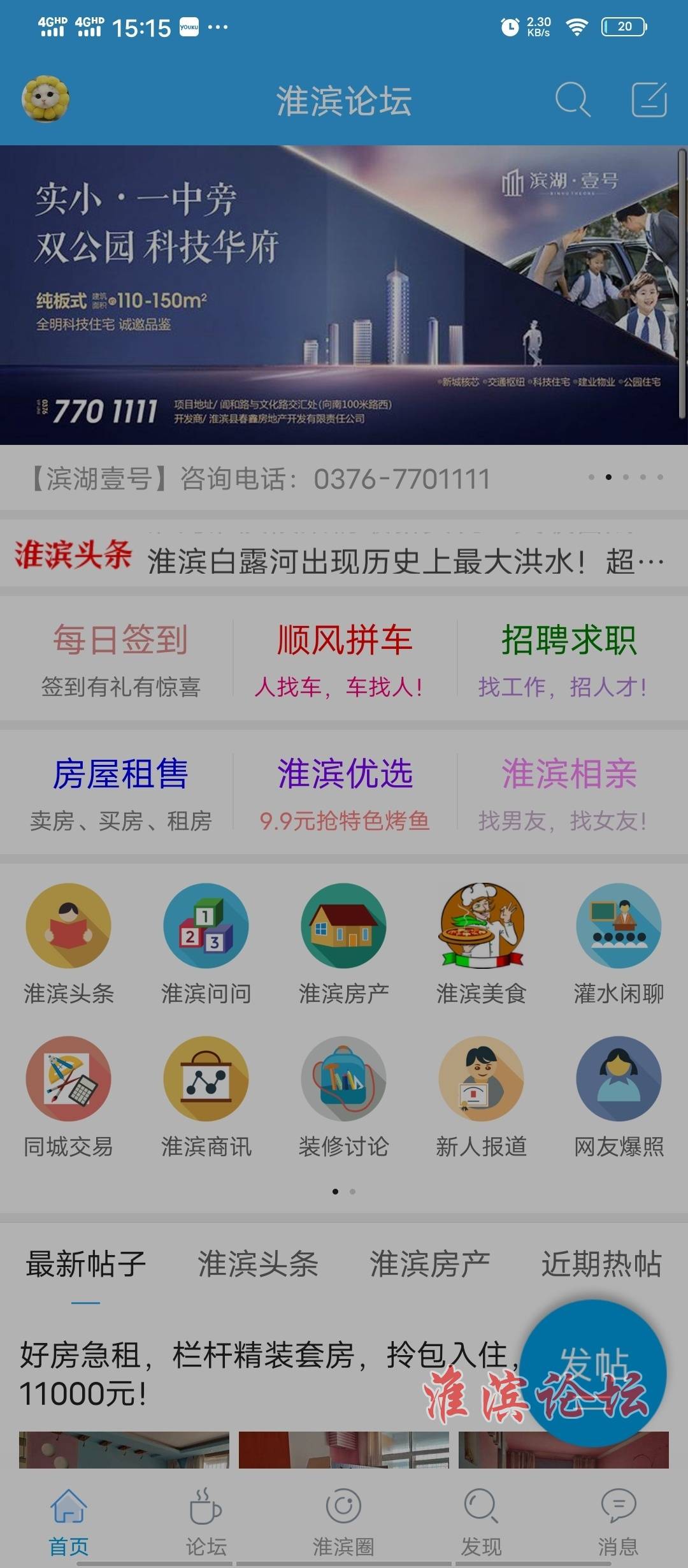Viewport: 688px width, 1568px height.
Task: Open 房屋租售 housing section
Action: pos(120,793)
